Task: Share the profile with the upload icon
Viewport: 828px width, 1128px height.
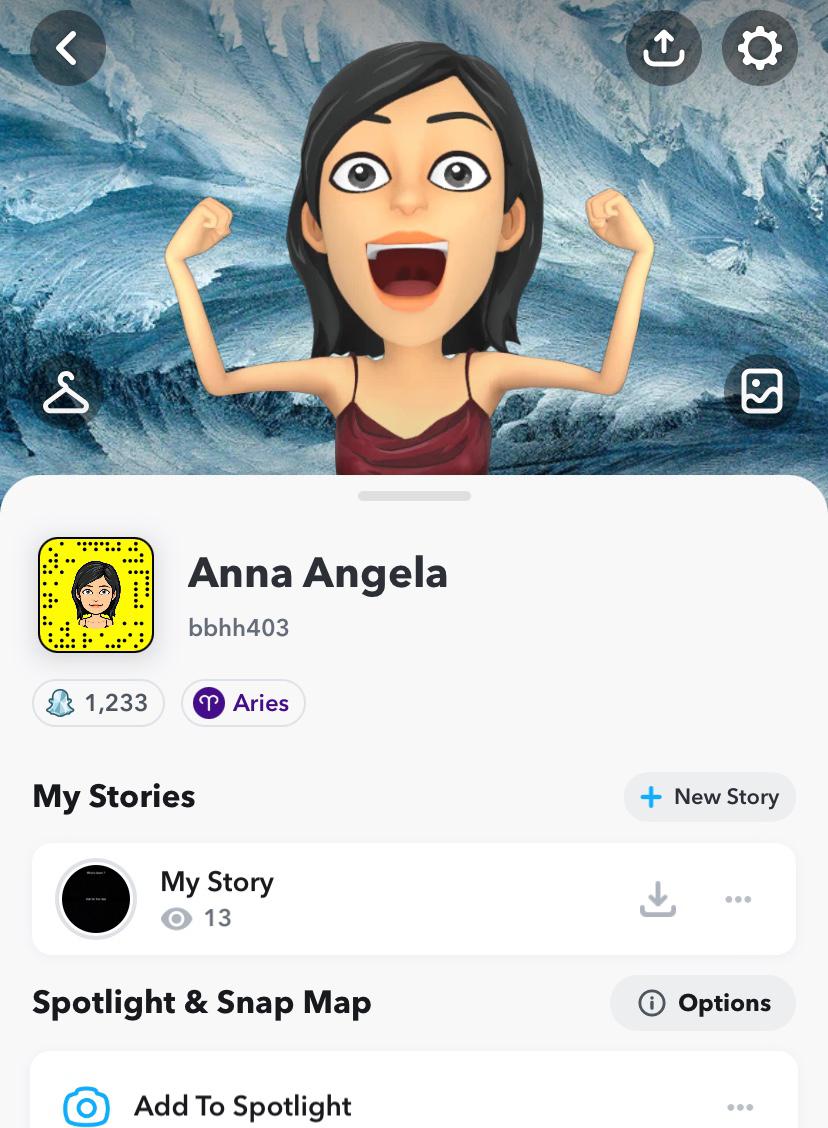Action: (x=663, y=47)
